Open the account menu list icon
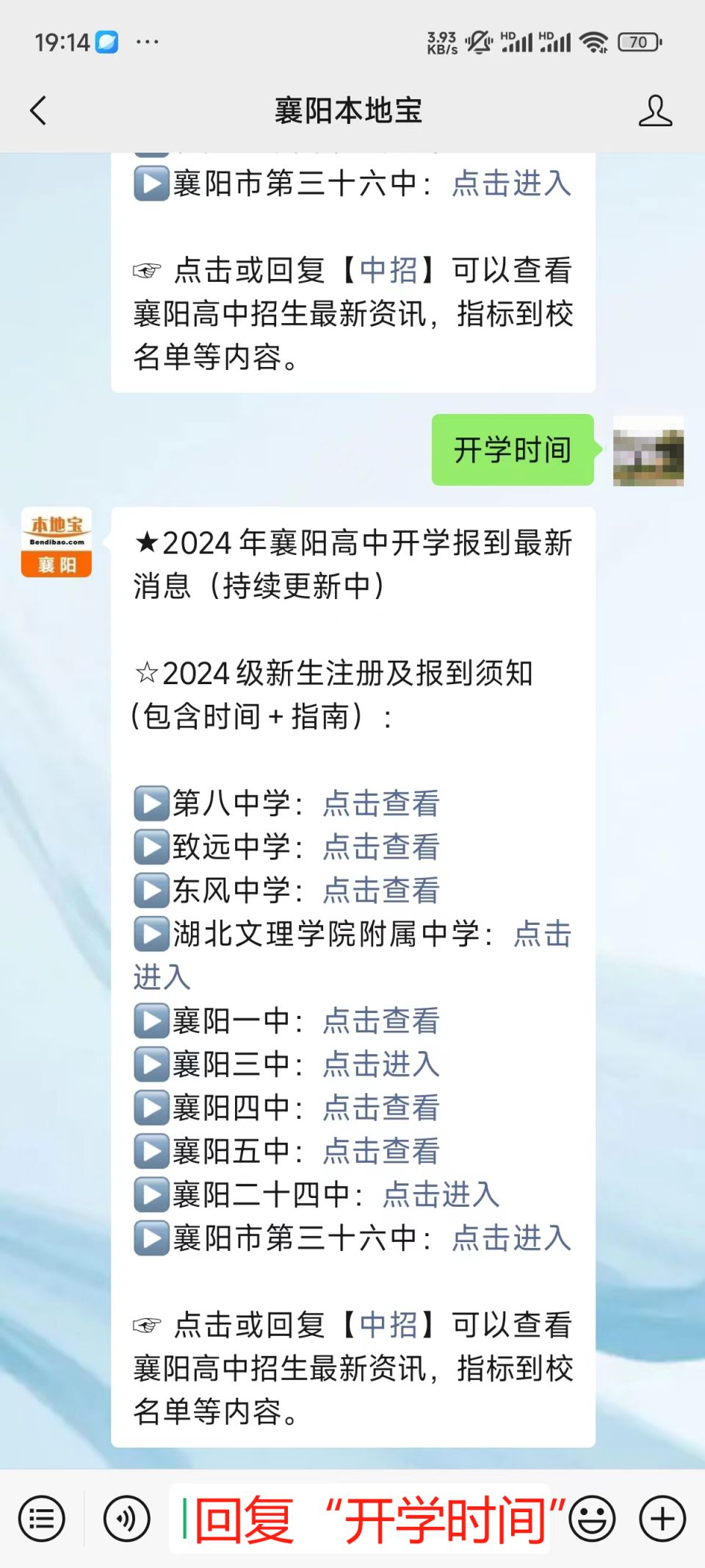Image resolution: width=705 pixels, height=1568 pixels. pos(42,1519)
